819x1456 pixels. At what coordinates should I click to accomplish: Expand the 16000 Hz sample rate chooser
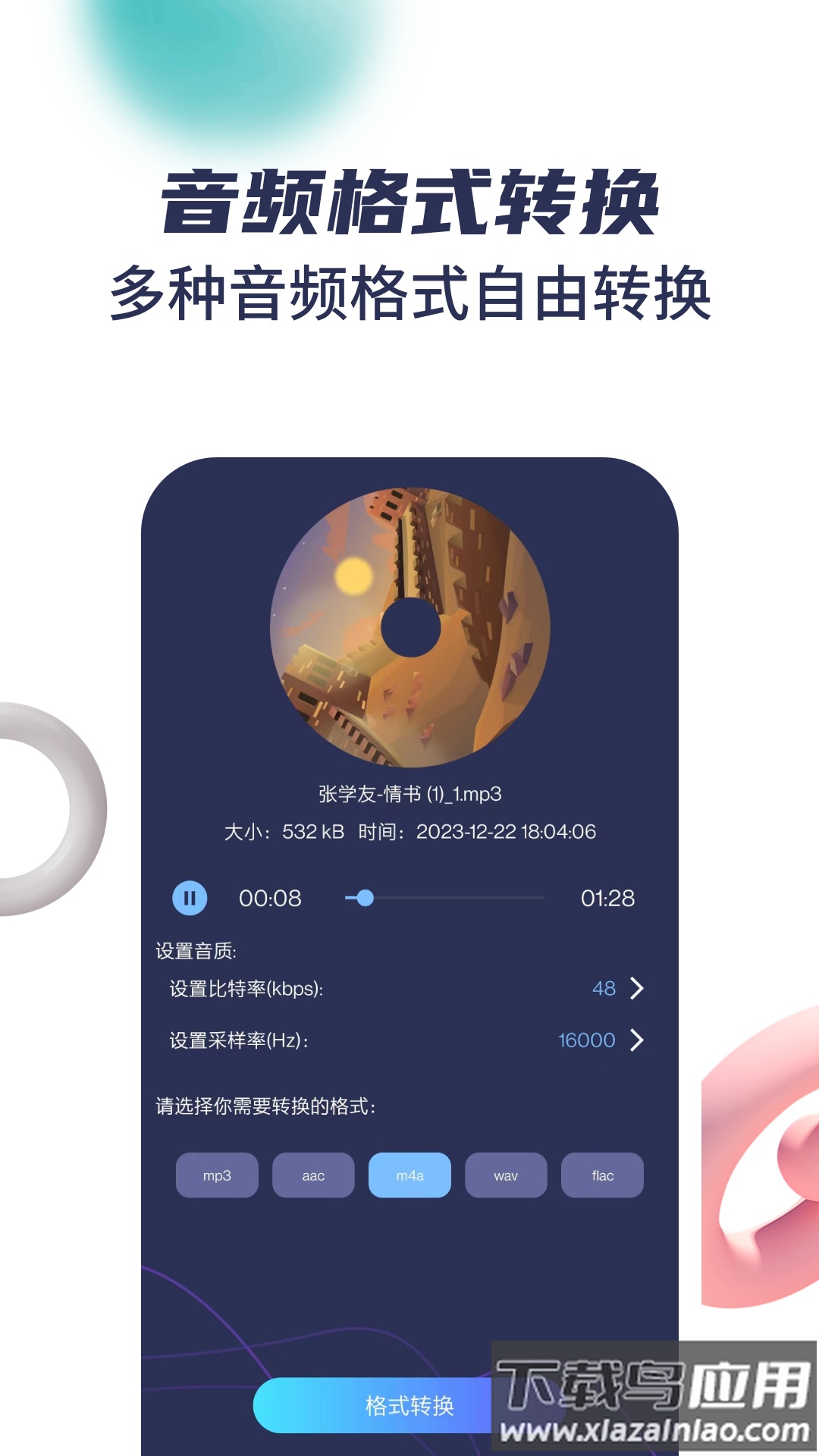point(637,1040)
